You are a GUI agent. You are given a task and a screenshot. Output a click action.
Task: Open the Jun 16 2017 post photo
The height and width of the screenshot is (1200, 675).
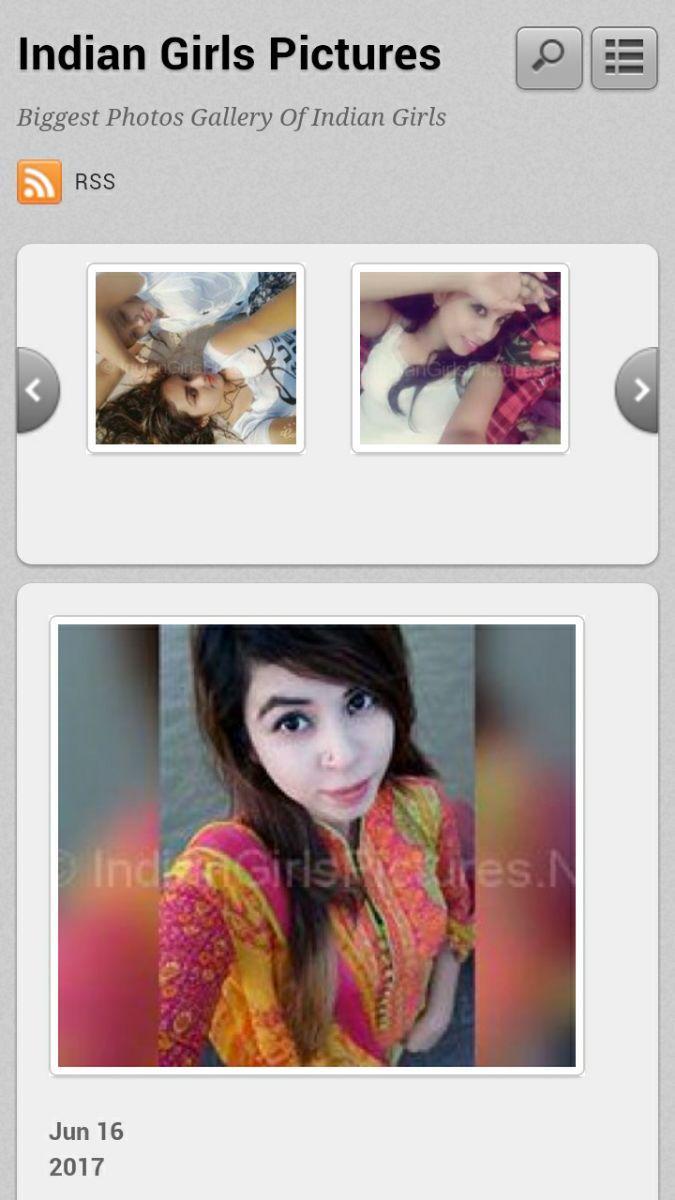[316, 845]
